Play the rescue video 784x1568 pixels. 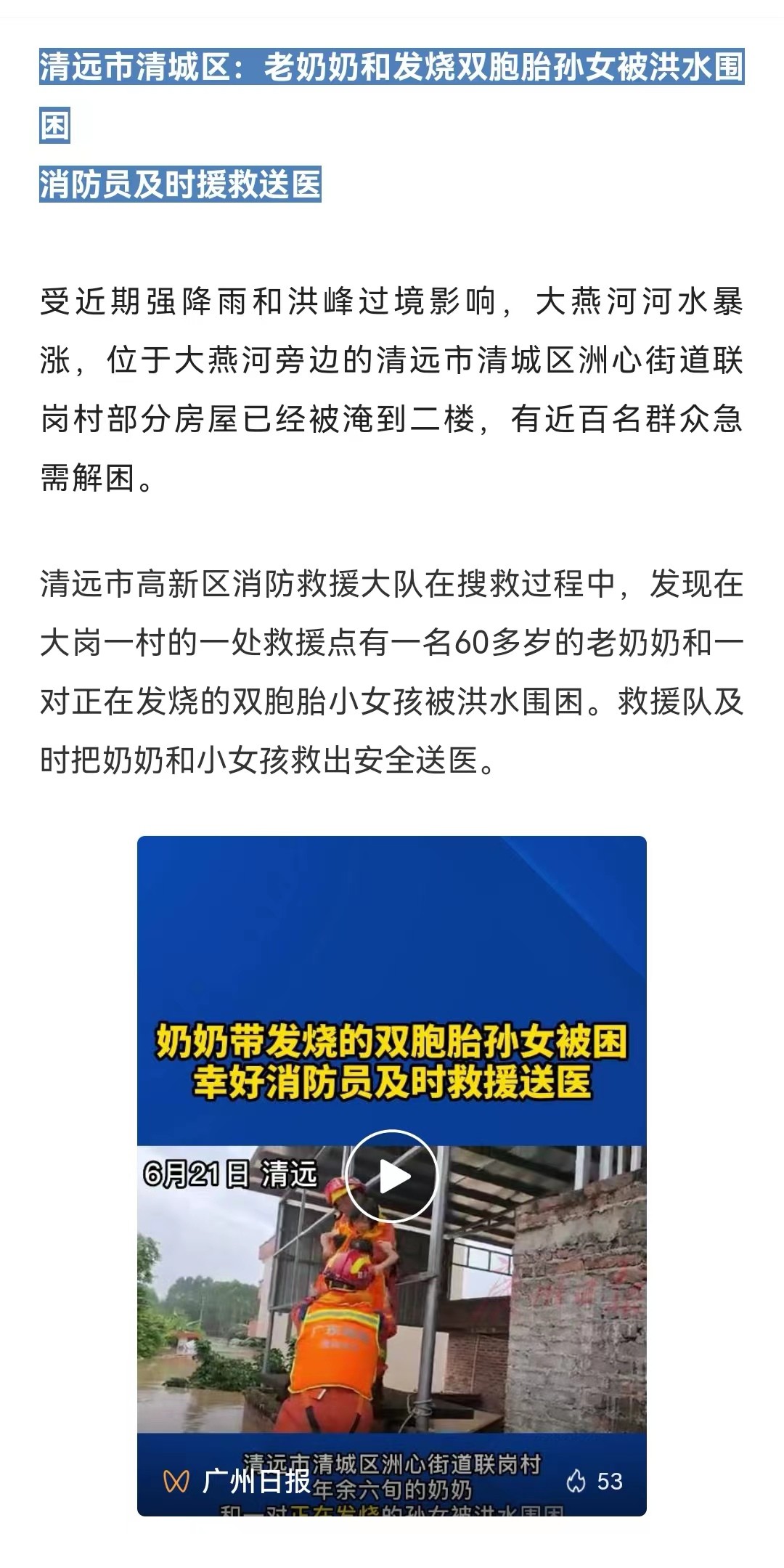[x=392, y=1176]
